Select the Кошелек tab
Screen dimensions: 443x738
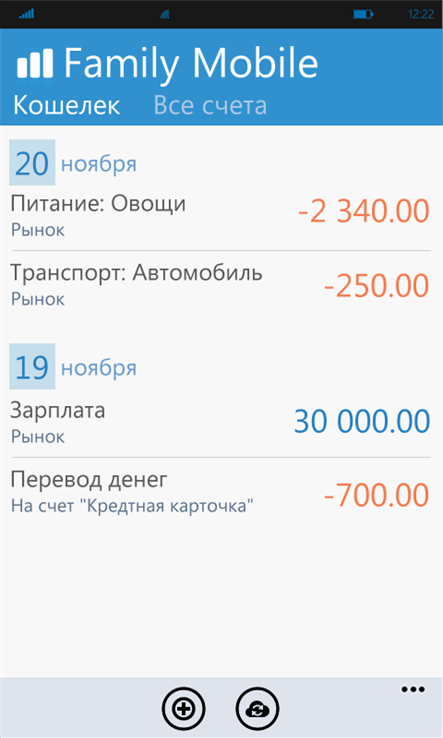66,105
